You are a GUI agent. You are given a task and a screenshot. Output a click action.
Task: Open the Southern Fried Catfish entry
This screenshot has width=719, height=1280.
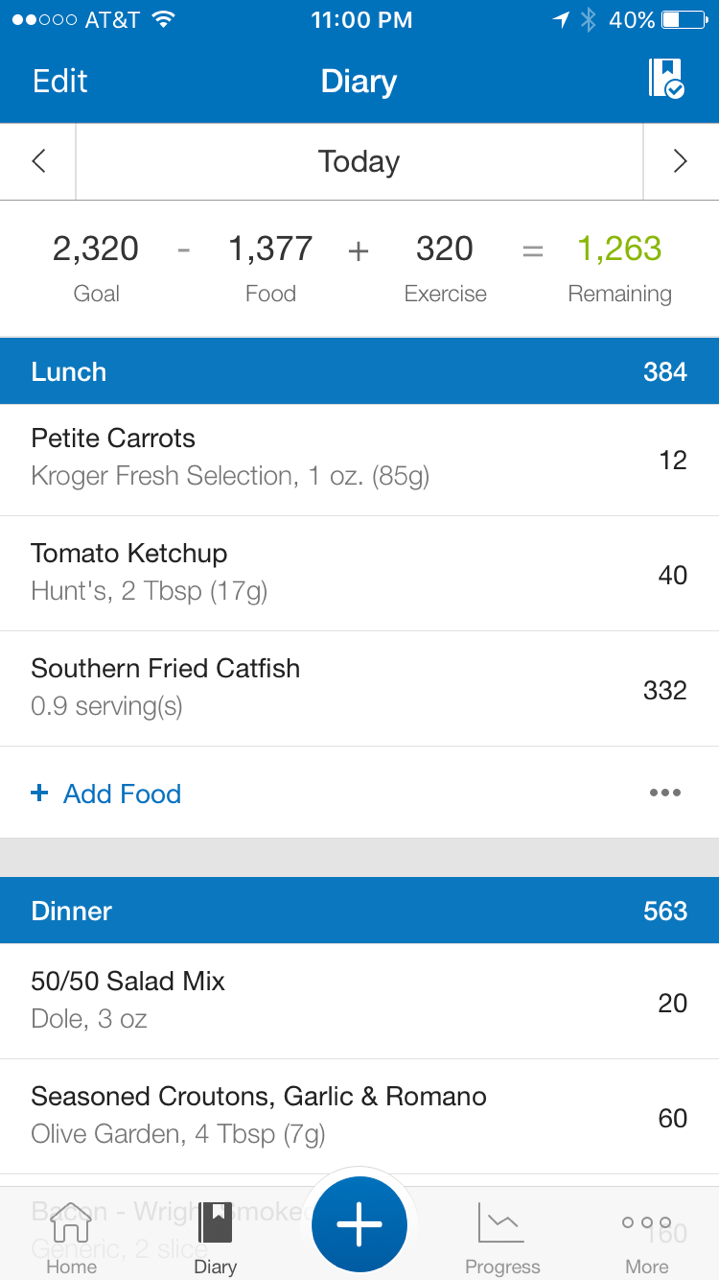[x=359, y=688]
